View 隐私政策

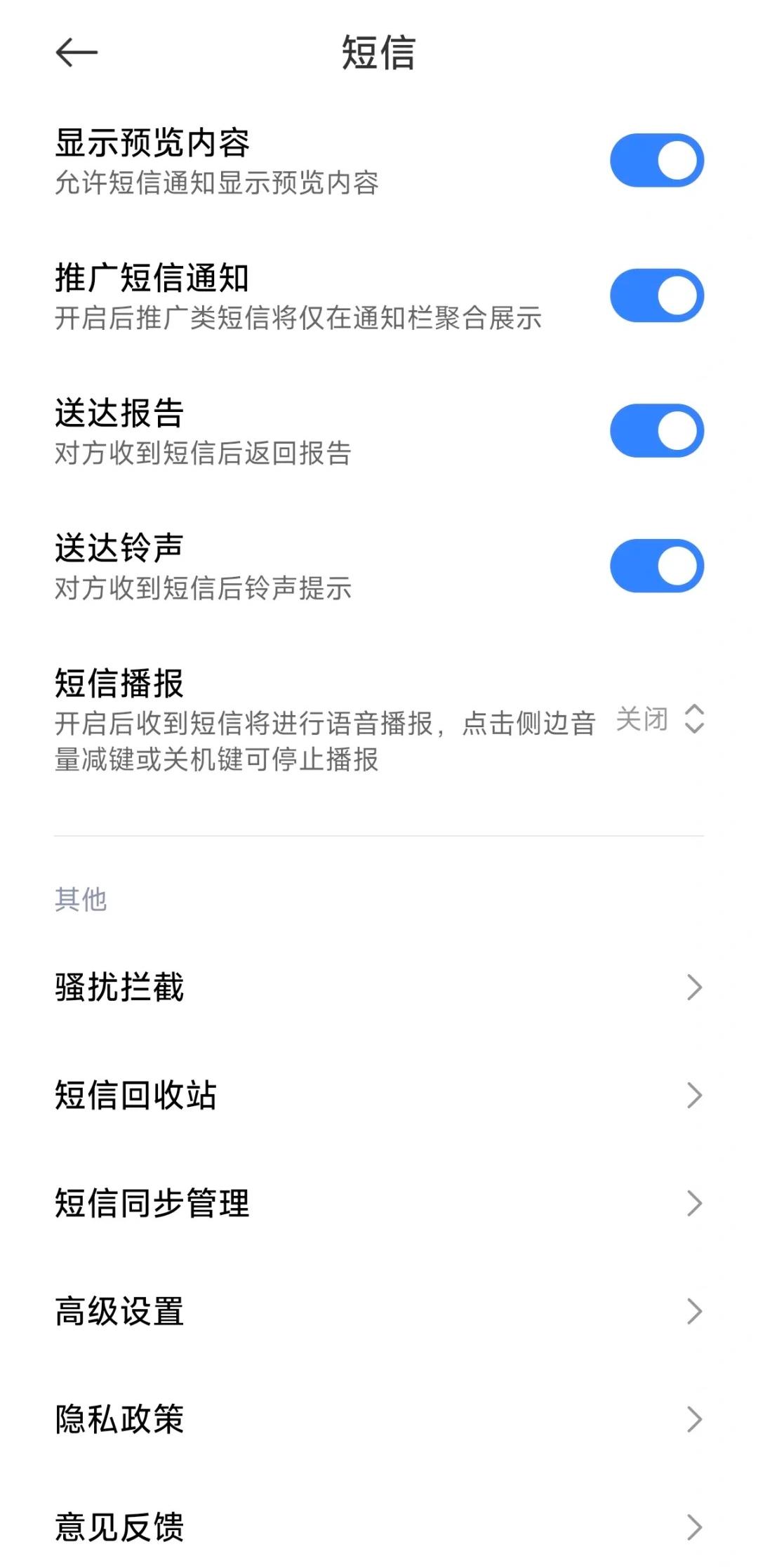[379, 1419]
